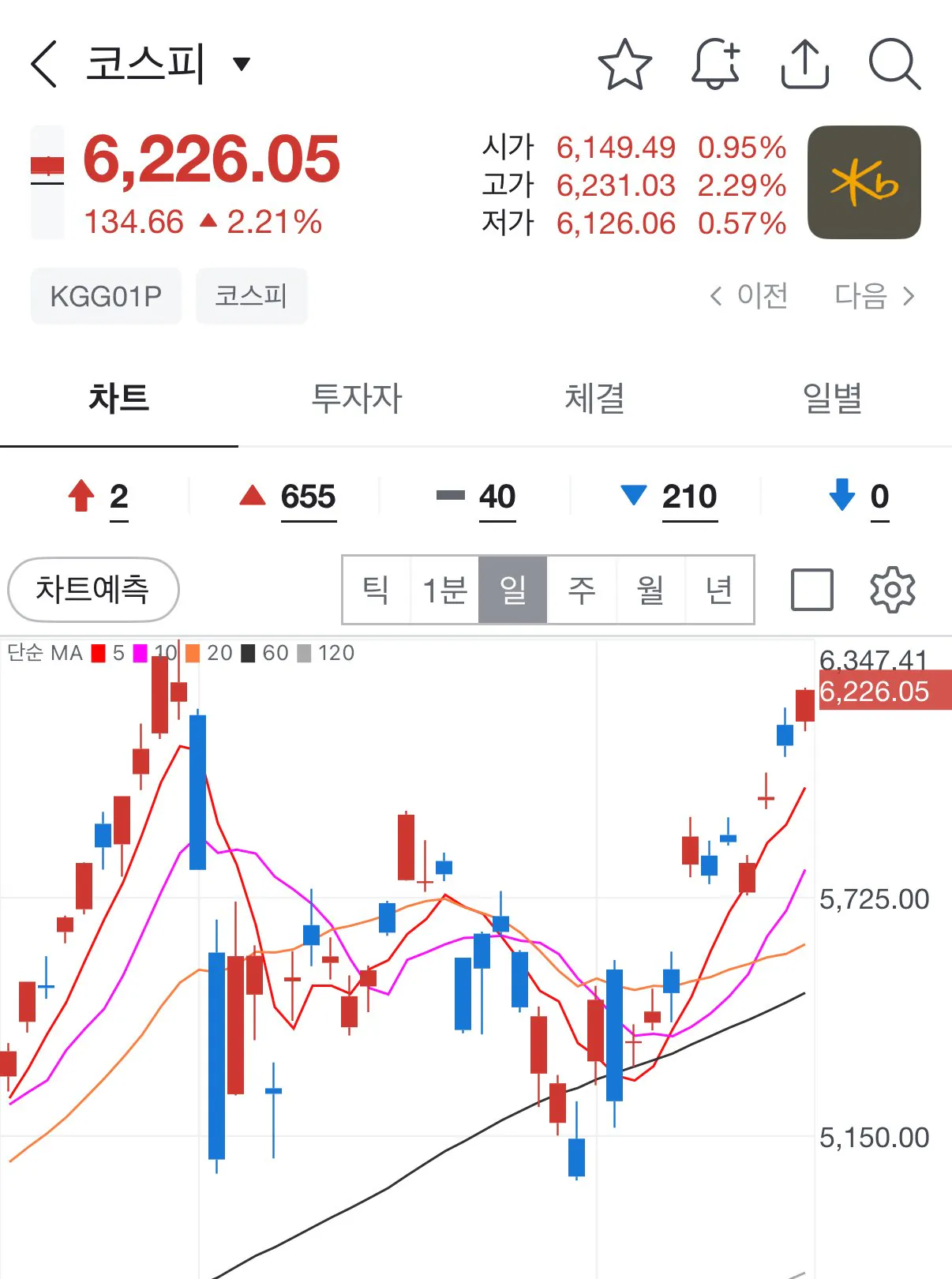Set a price alert with the bell icon
Viewport: 952px width, 1279px height.
pyautogui.click(x=715, y=64)
